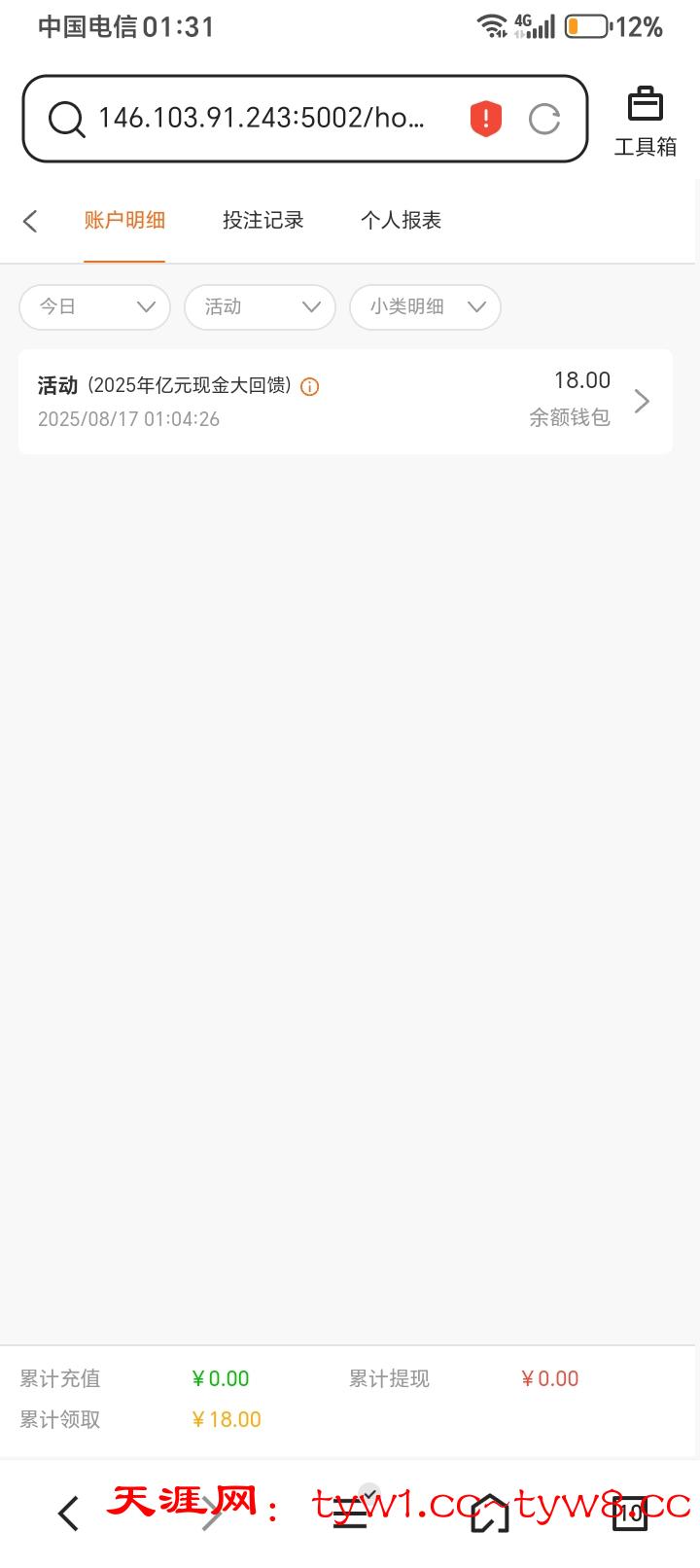Open the 工具箱 toolbox

click(645, 122)
